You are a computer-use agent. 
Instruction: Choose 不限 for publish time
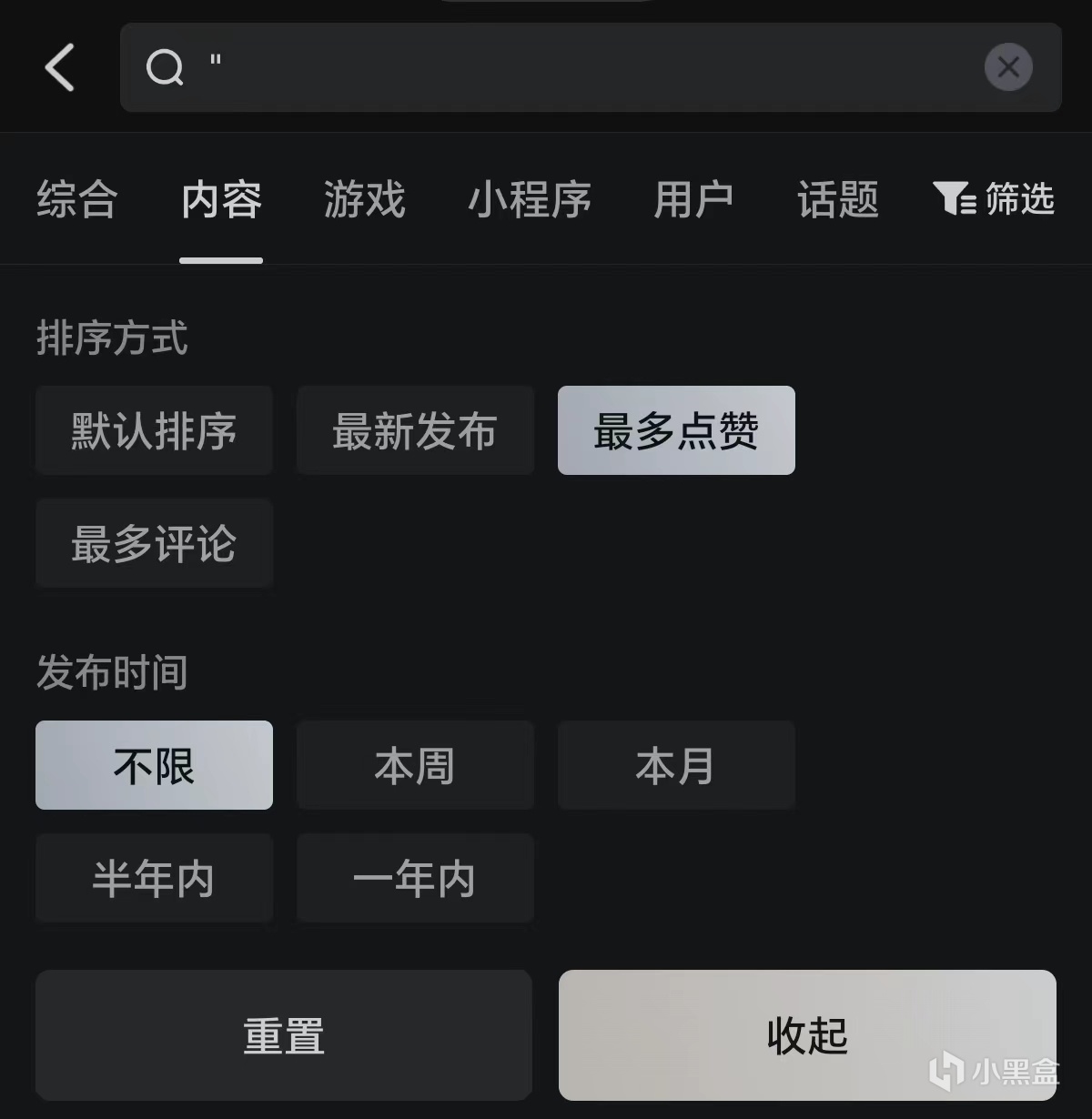click(154, 765)
